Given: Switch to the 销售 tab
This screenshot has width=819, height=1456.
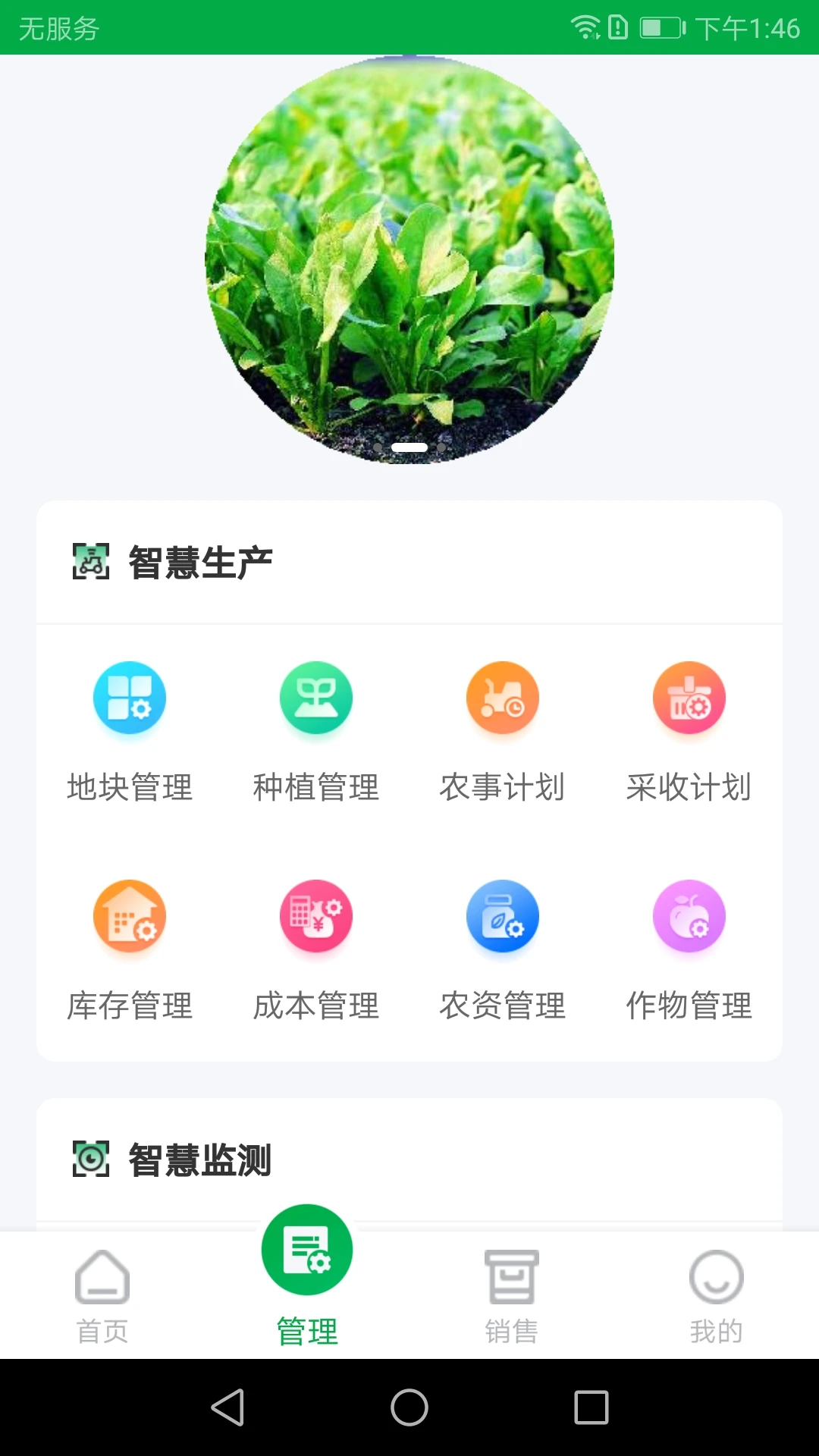Looking at the screenshot, I should tap(511, 1289).
